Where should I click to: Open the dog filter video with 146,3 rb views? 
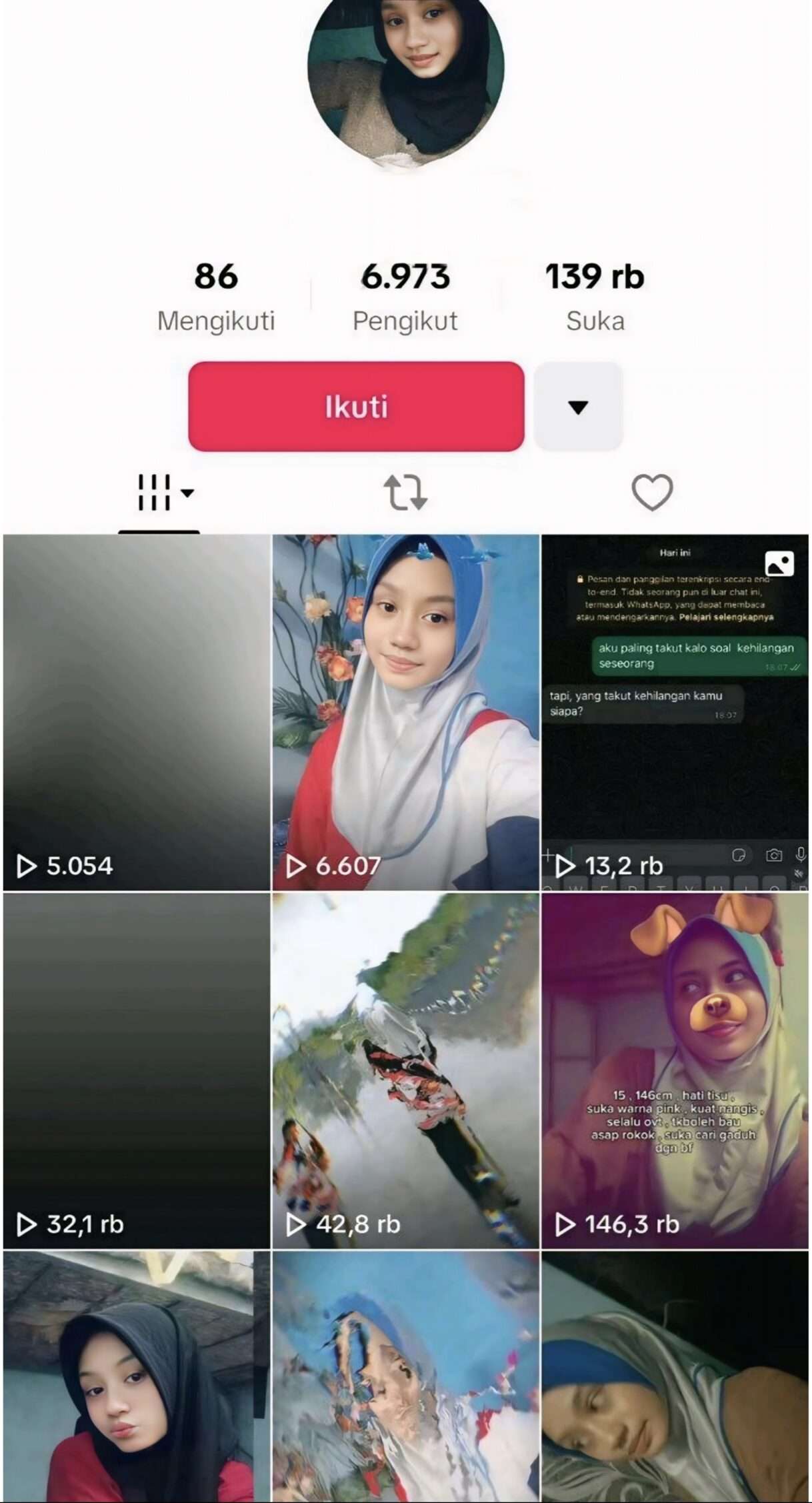click(x=675, y=1070)
